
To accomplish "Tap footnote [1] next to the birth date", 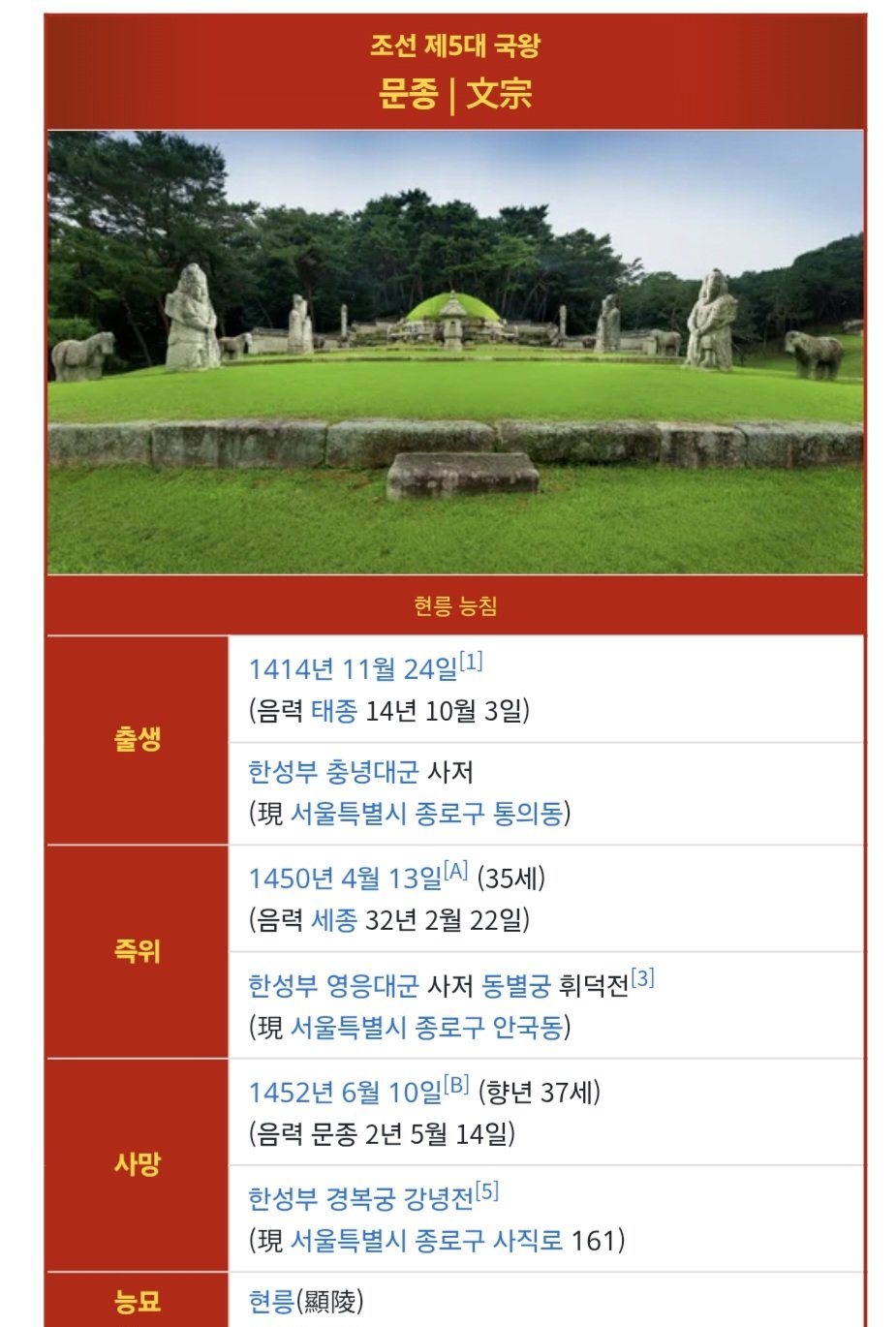I will [471, 663].
